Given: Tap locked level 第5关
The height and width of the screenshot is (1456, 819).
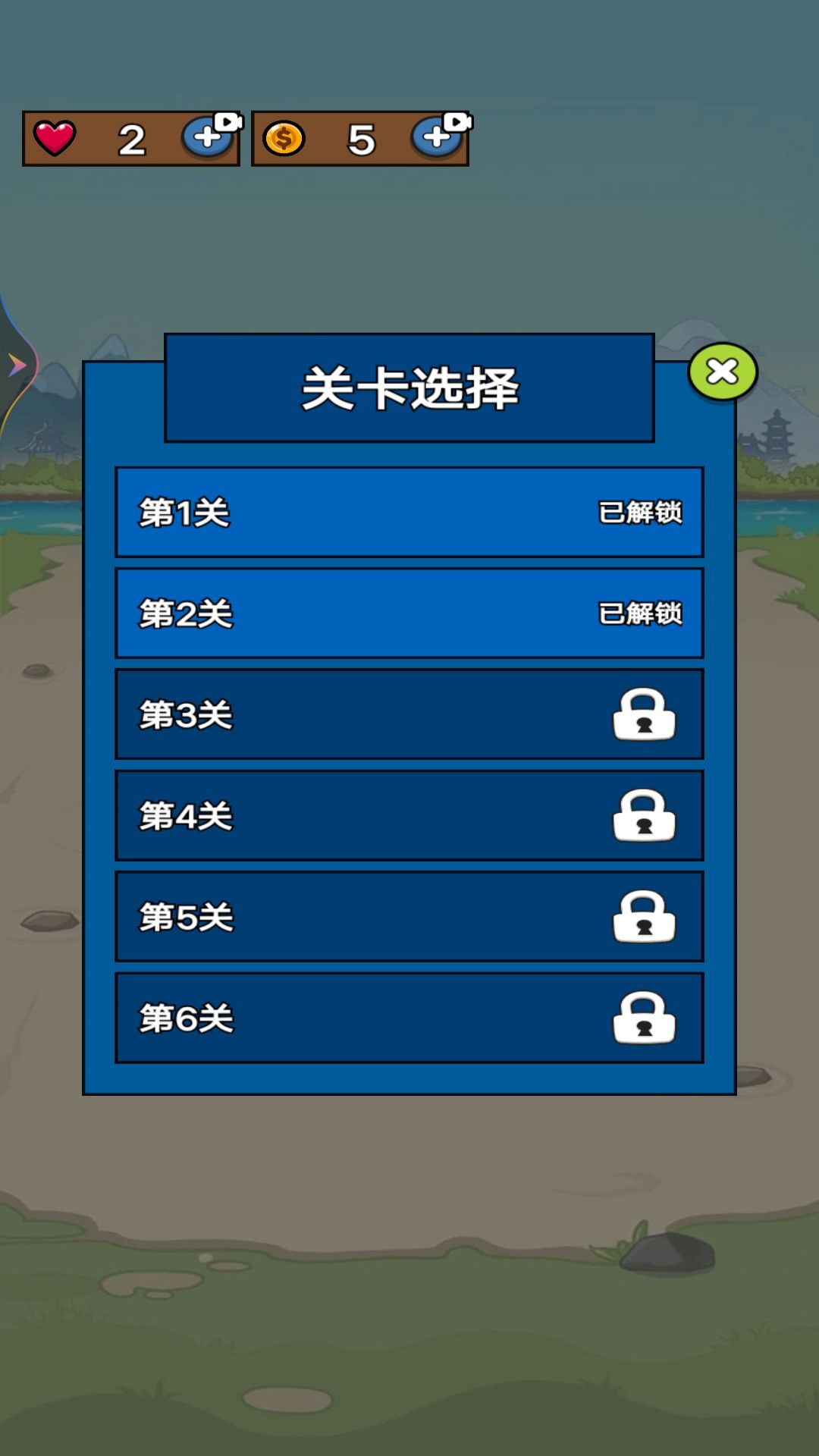Looking at the screenshot, I should coord(409,917).
